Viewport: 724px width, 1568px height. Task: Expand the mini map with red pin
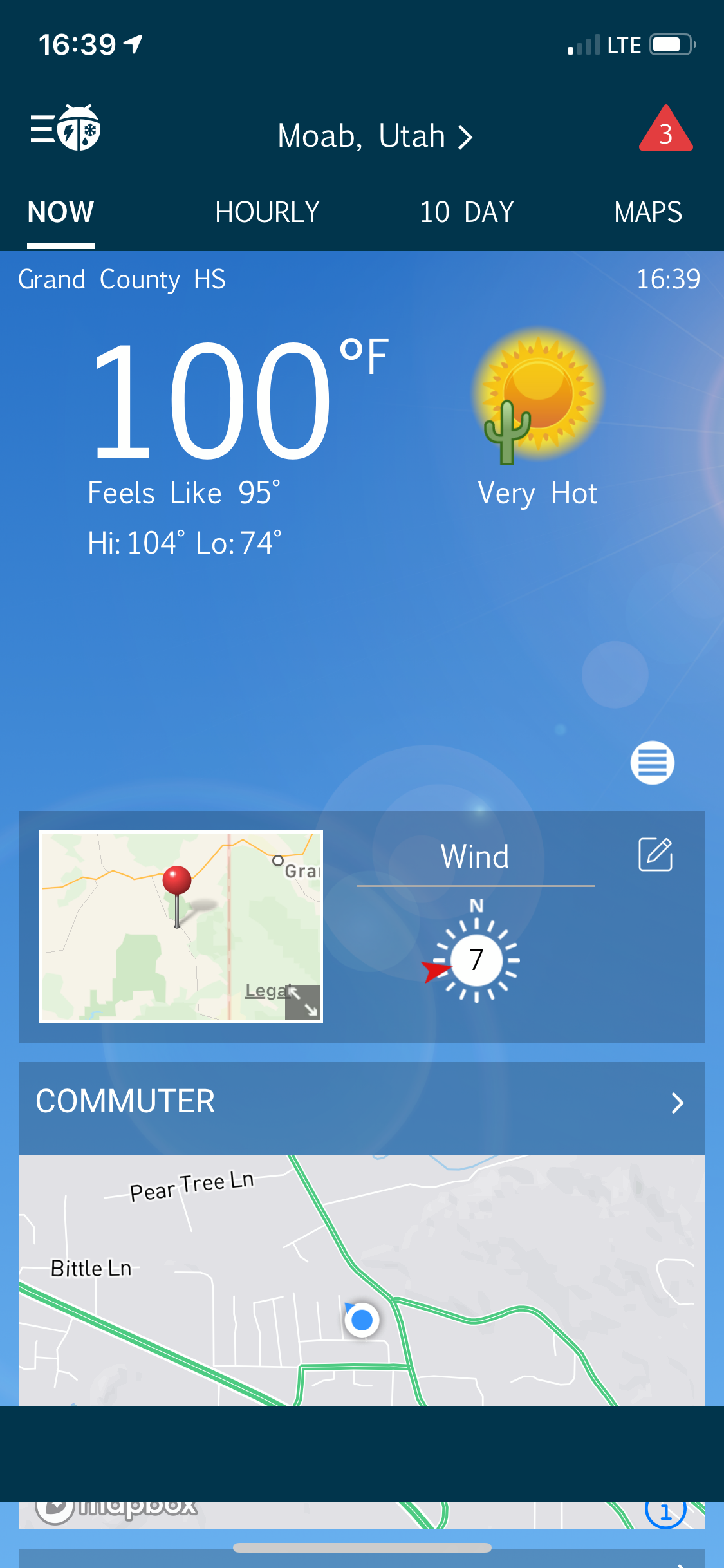pyautogui.click(x=302, y=1002)
